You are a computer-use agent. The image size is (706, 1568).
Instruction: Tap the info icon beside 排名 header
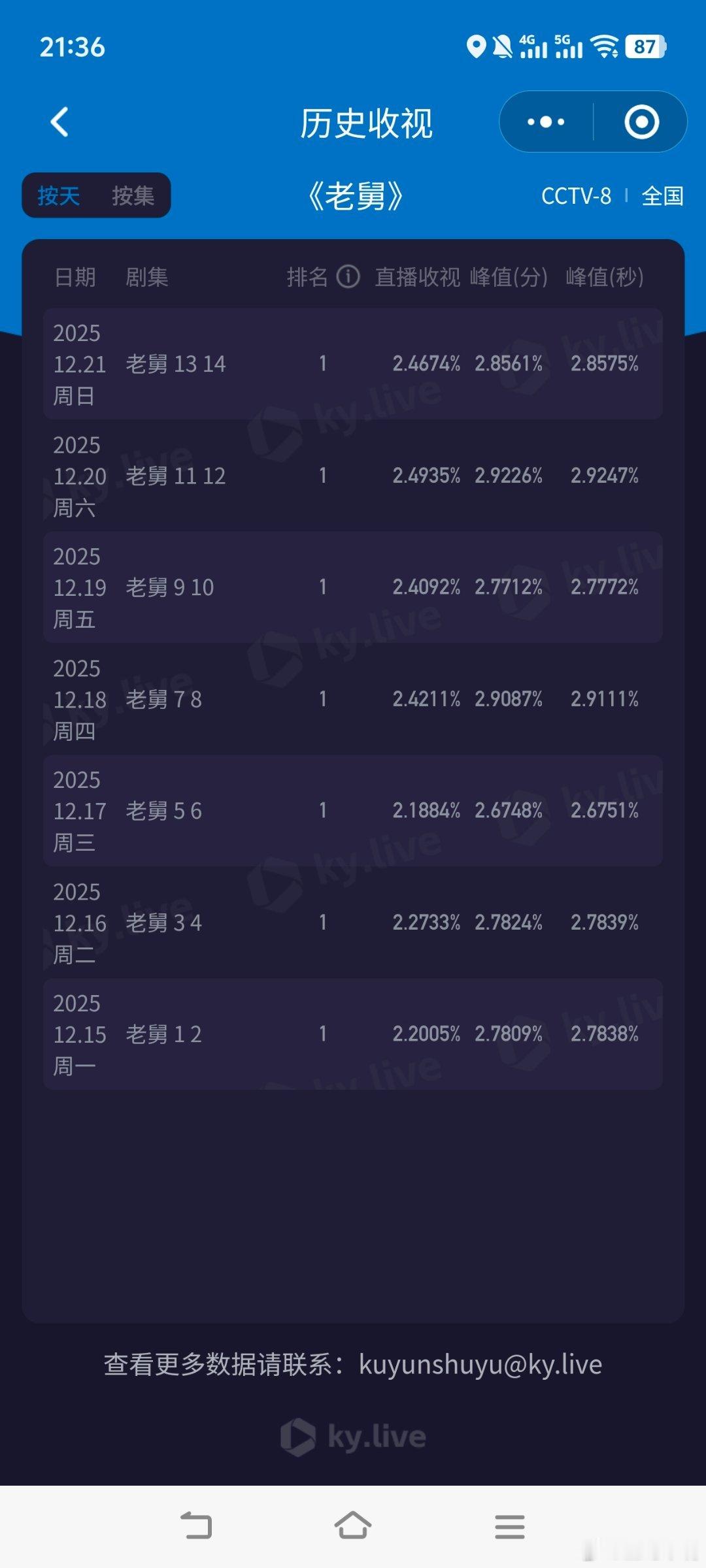point(348,277)
